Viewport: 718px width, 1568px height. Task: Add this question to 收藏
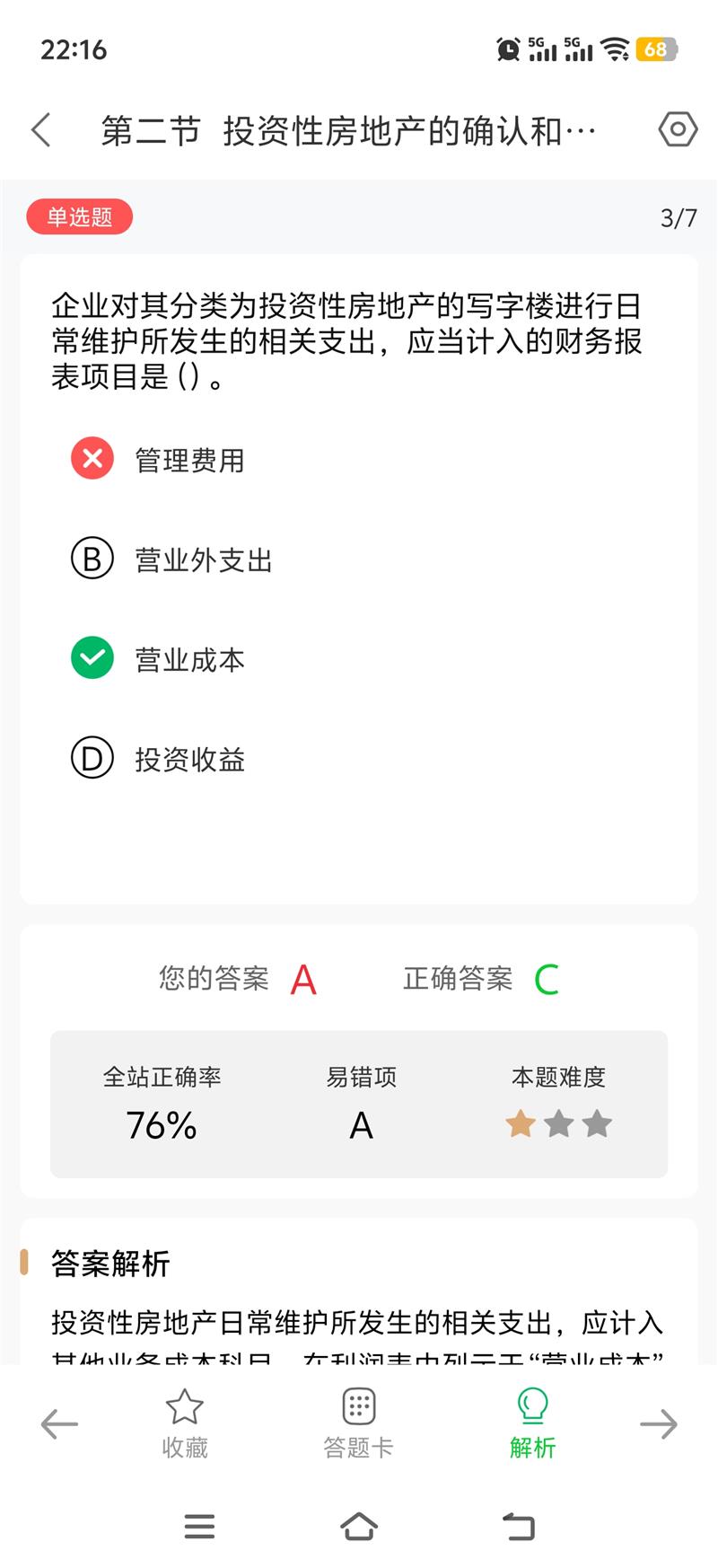184,1424
